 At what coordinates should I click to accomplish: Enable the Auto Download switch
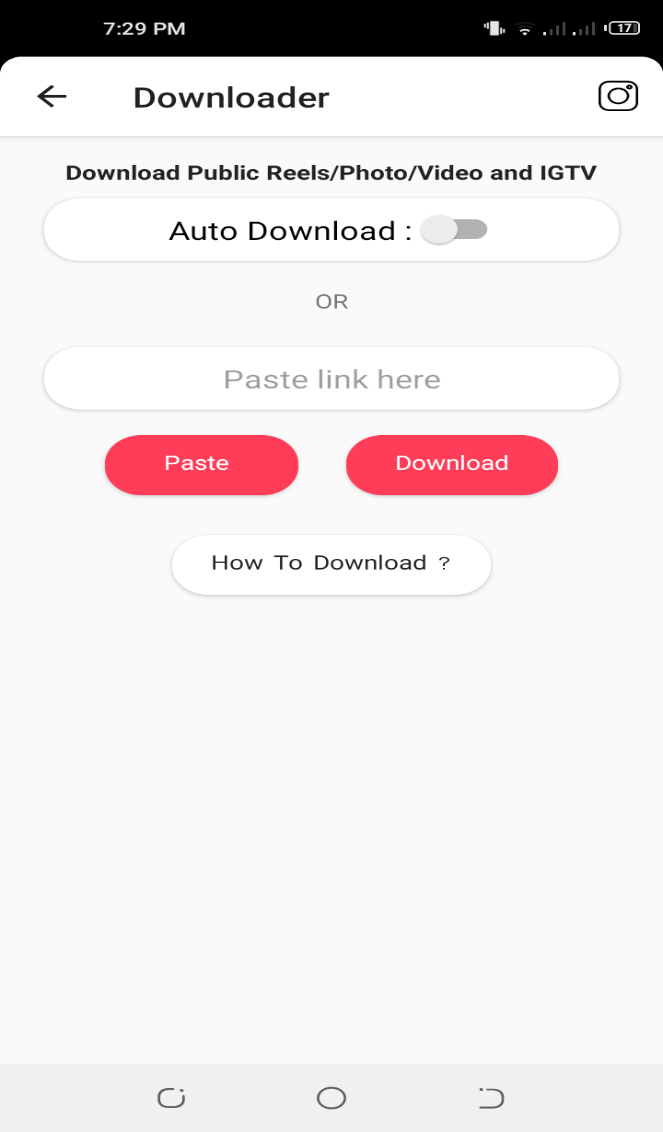tap(454, 230)
